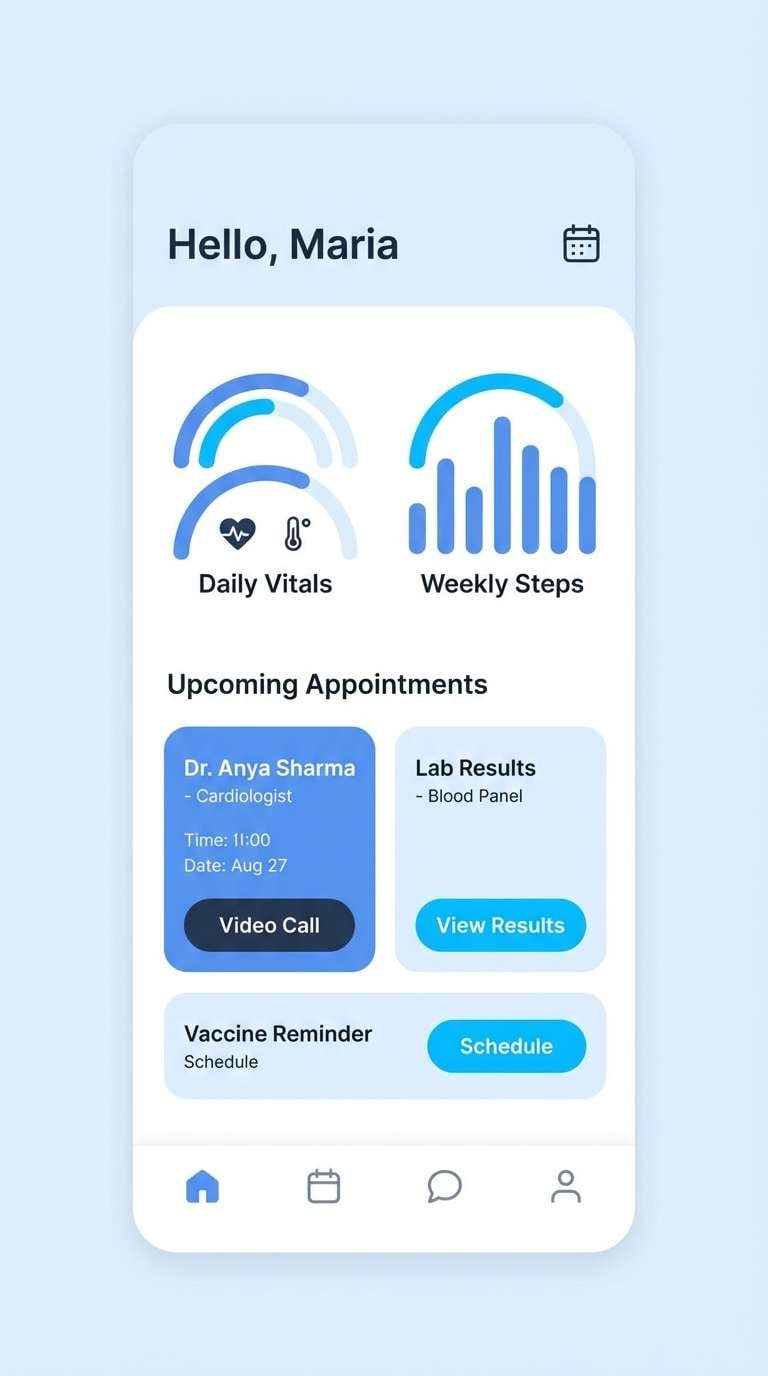768x1376 pixels.
Task: Select the Upcoming Appointments heading
Action: click(x=326, y=684)
